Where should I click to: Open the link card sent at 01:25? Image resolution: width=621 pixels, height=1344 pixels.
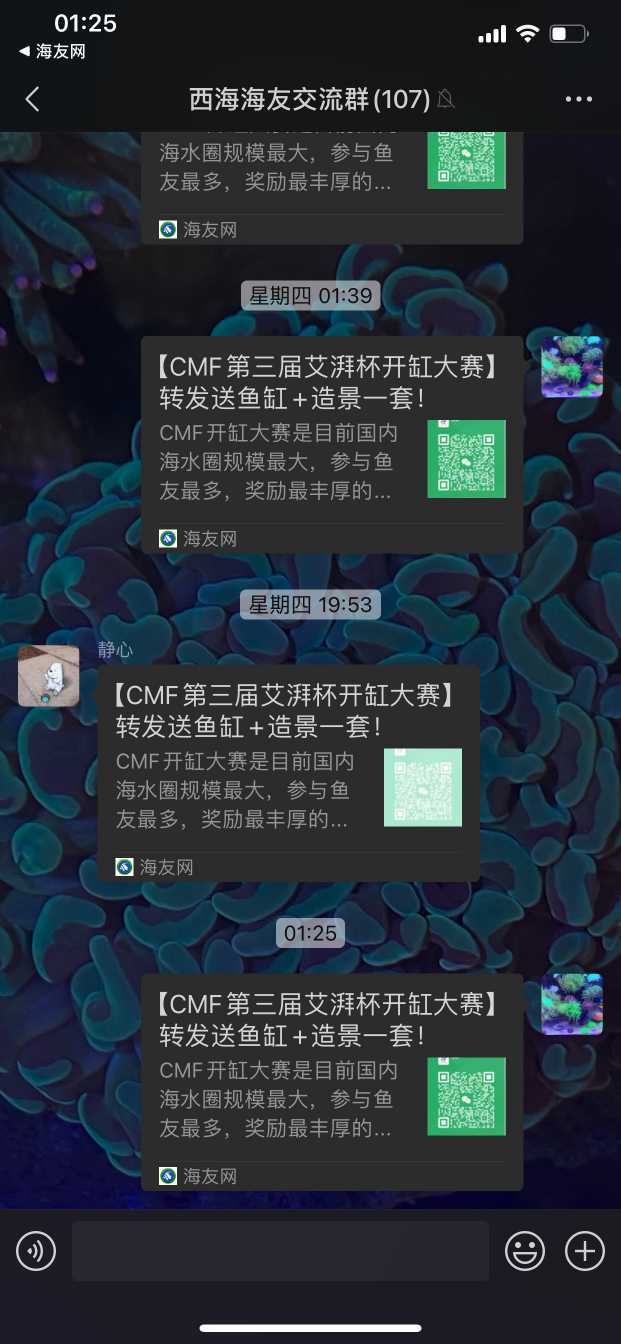pyautogui.click(x=331, y=1081)
